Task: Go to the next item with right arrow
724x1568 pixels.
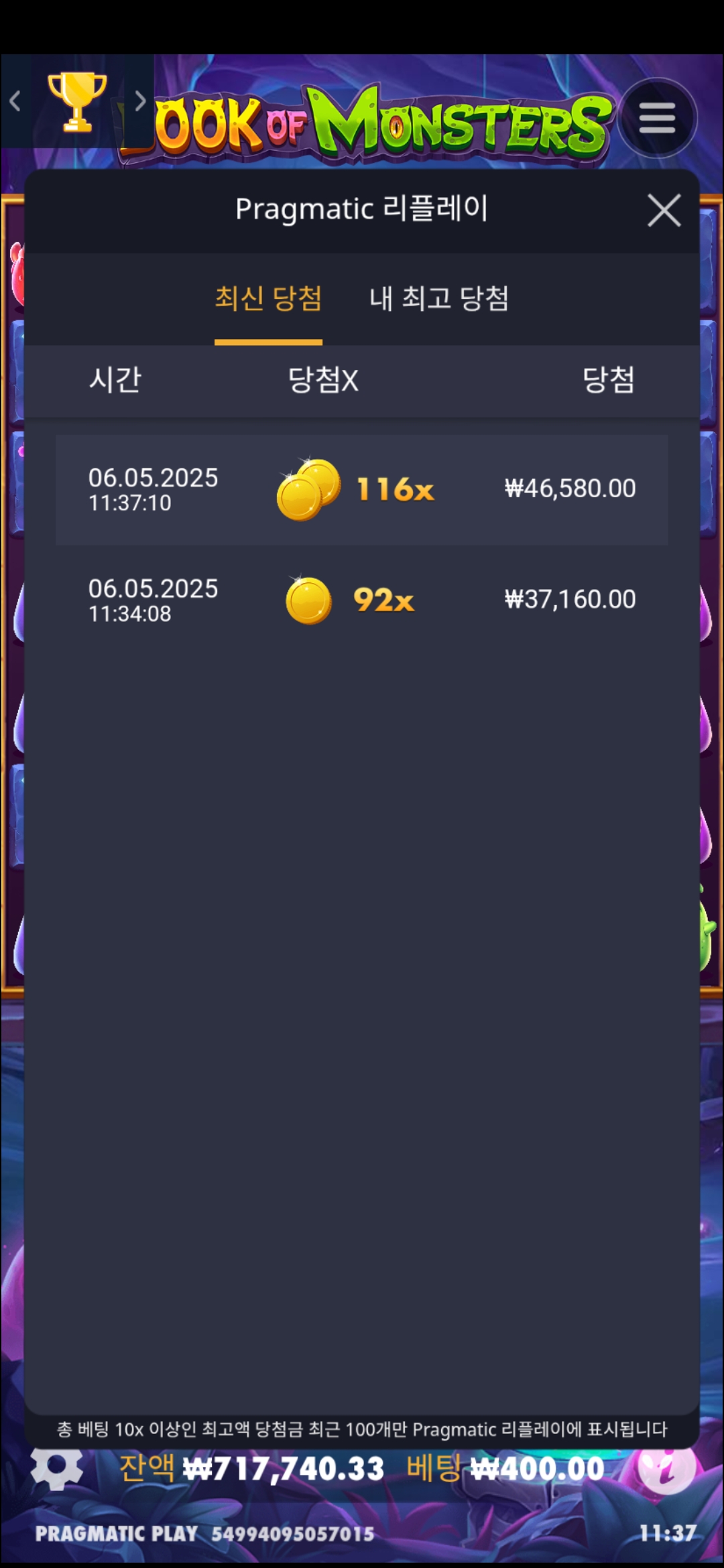Action: click(x=139, y=102)
